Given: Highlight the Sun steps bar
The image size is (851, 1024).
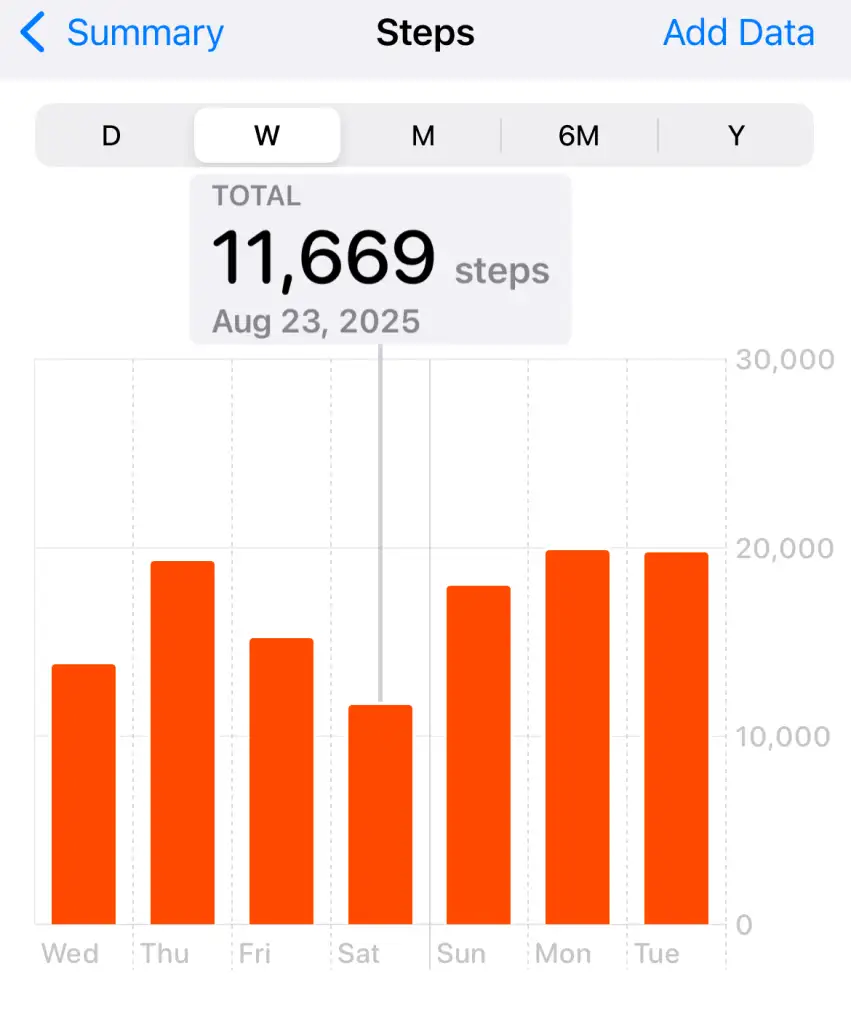Looking at the screenshot, I should 478,755.
